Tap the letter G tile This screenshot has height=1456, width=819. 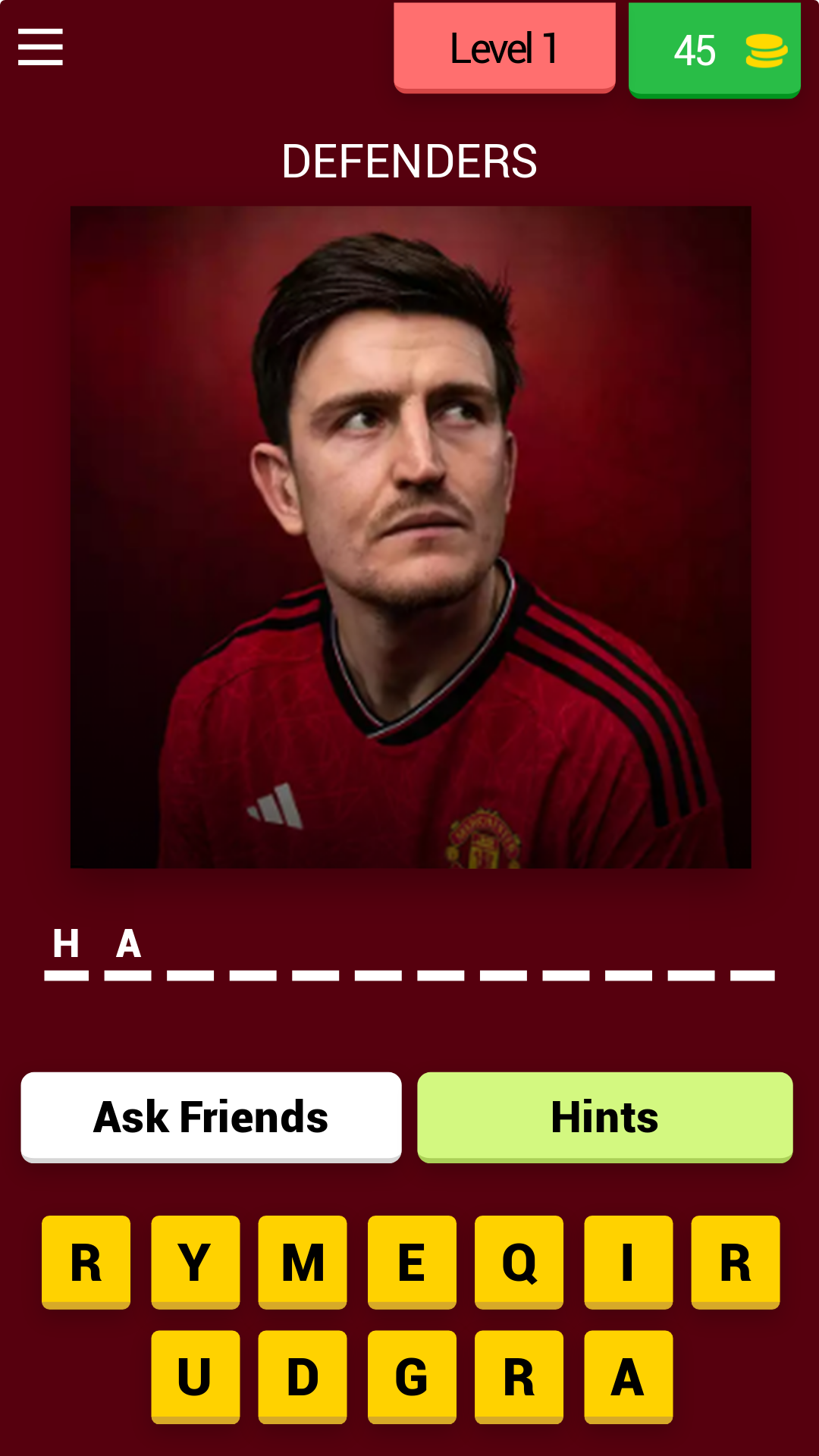pyautogui.click(x=412, y=1377)
